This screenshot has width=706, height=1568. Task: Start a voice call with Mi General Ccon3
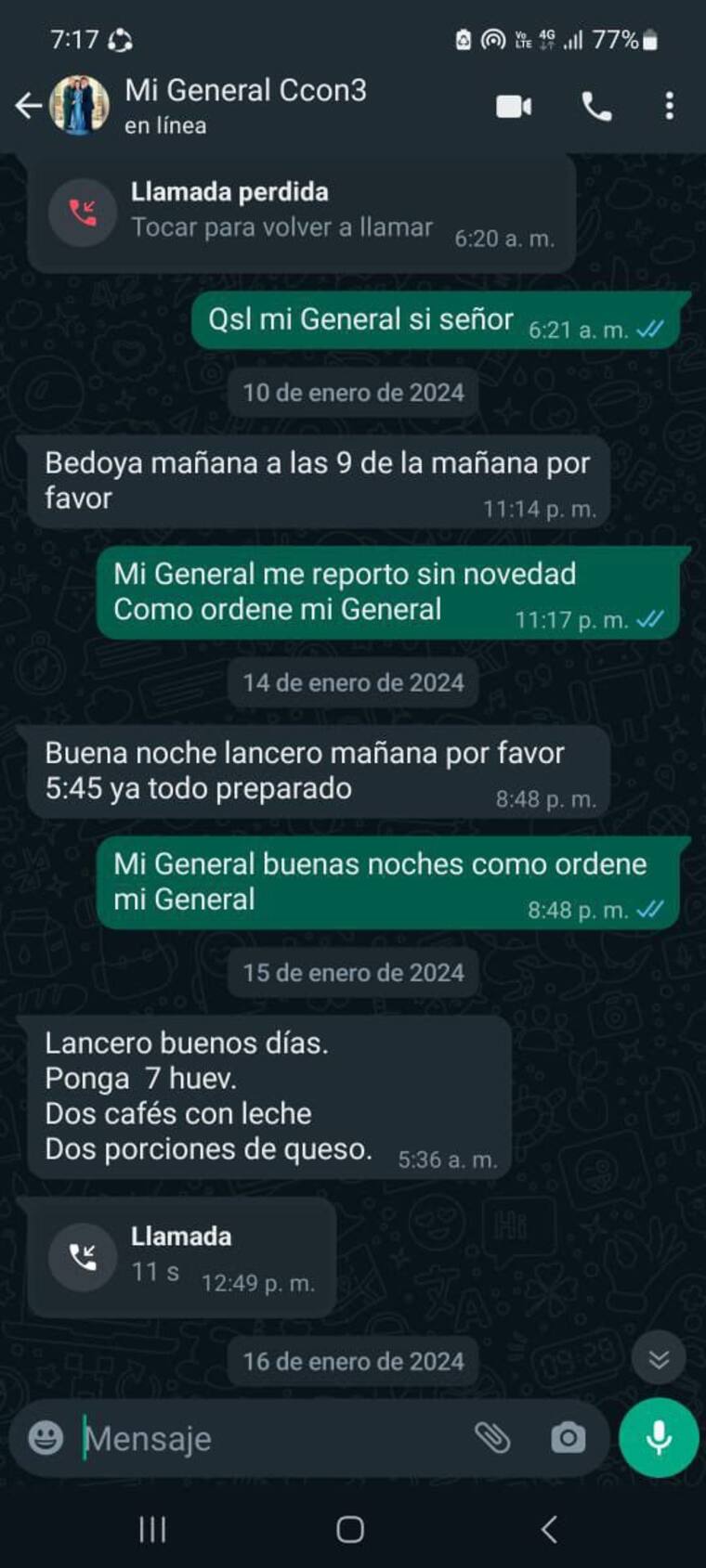tap(596, 107)
